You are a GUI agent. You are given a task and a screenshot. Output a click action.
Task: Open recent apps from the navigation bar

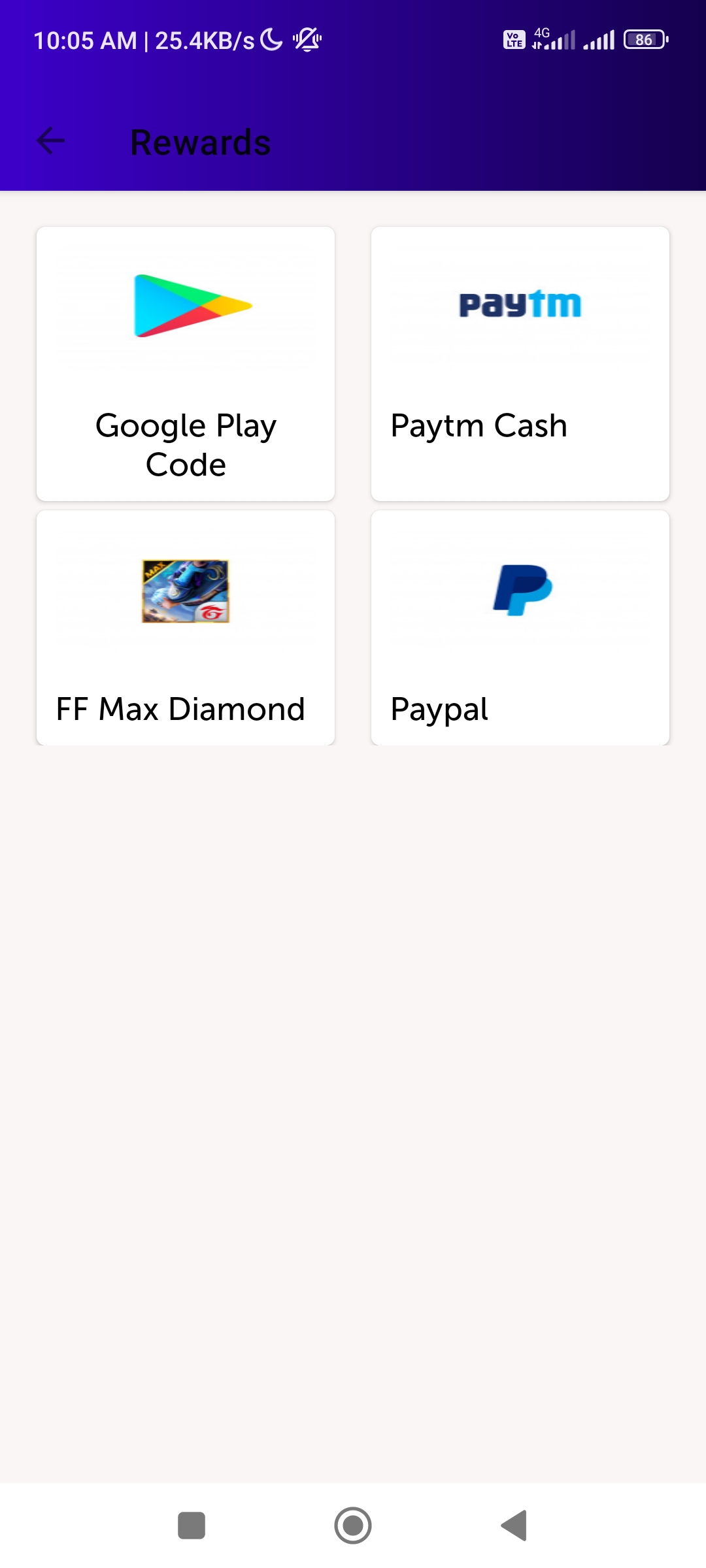tap(192, 1526)
